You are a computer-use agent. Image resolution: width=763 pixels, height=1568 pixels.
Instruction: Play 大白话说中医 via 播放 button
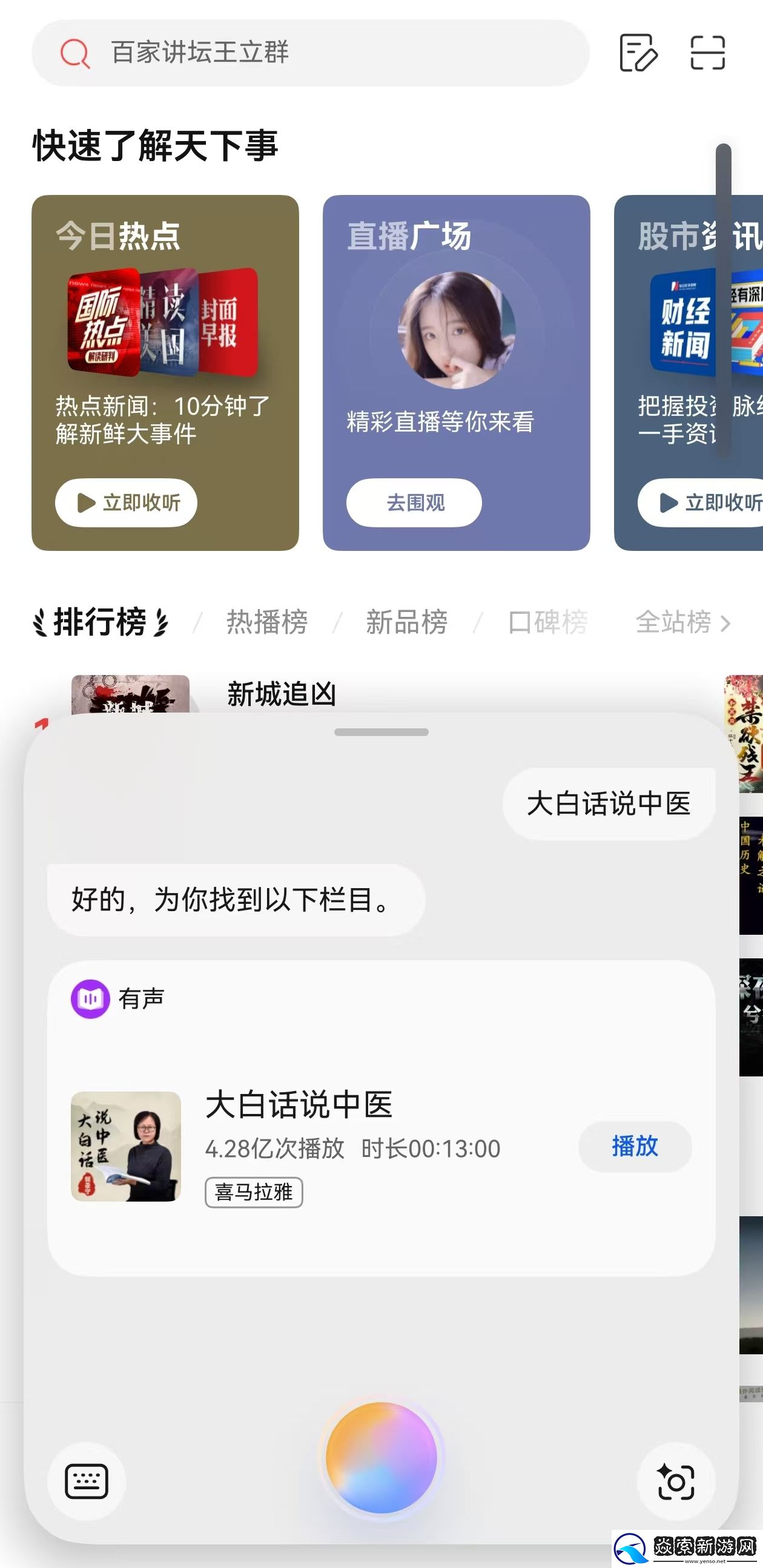pyautogui.click(x=635, y=1146)
